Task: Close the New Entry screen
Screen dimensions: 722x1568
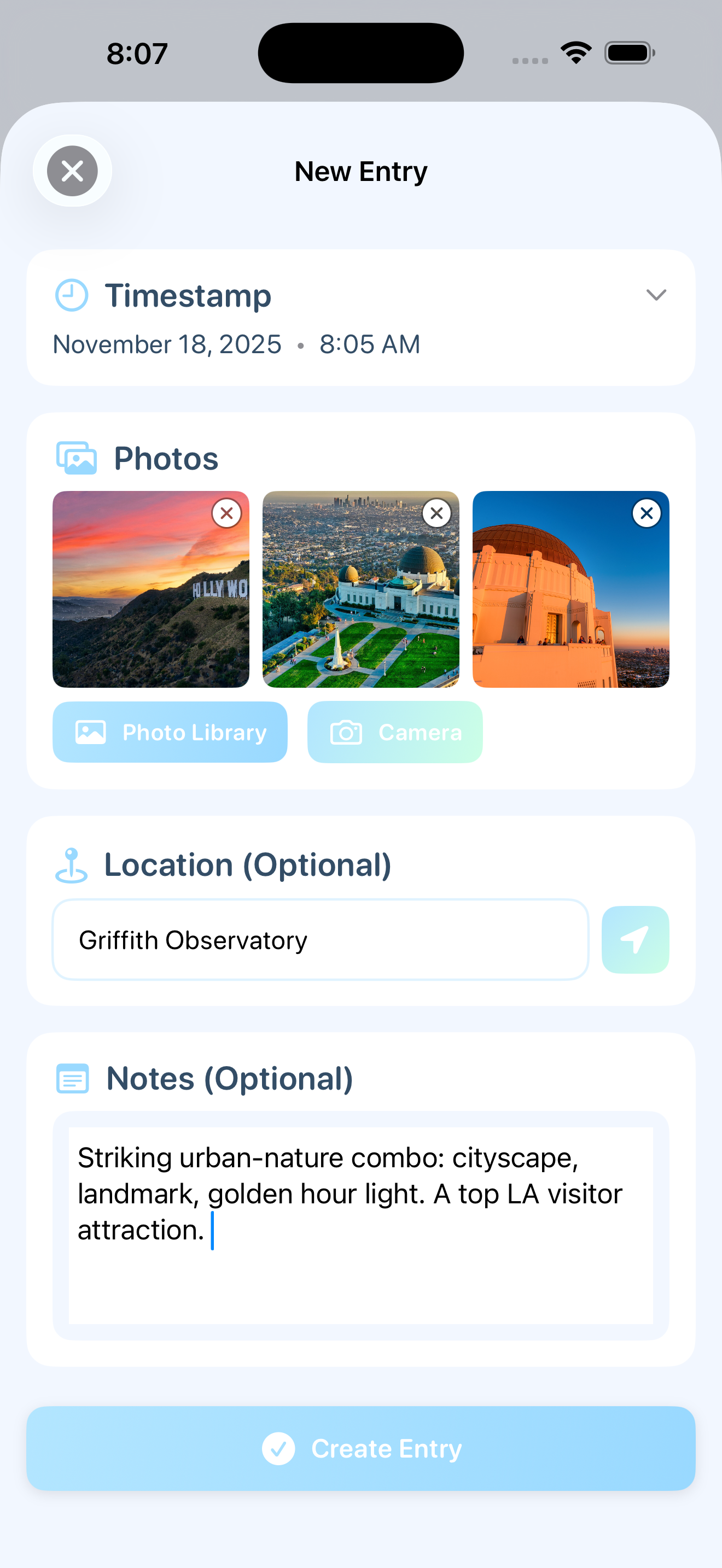Action: point(72,171)
